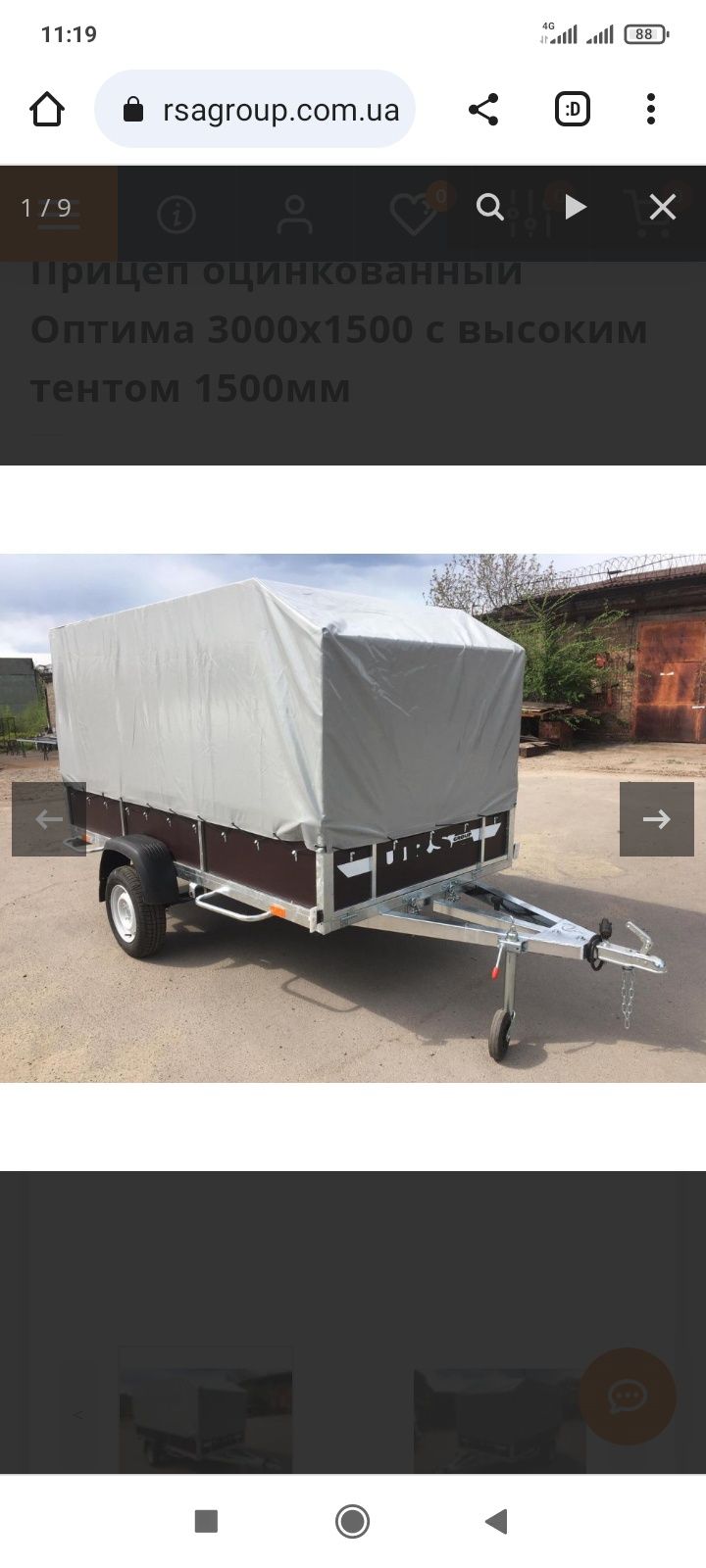The image size is (706, 1568).
Task: Tap the system home button
Action: [x=352, y=1521]
